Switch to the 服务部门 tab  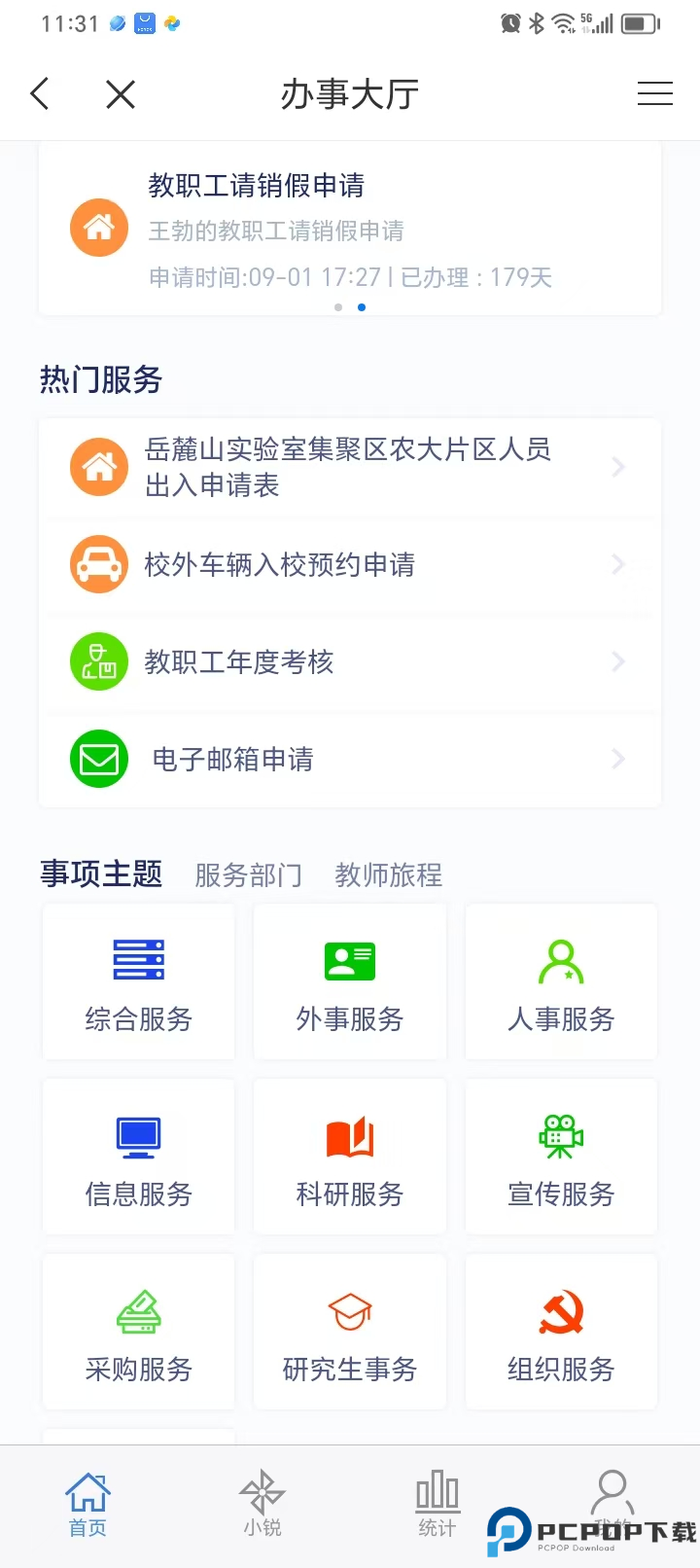coord(248,874)
